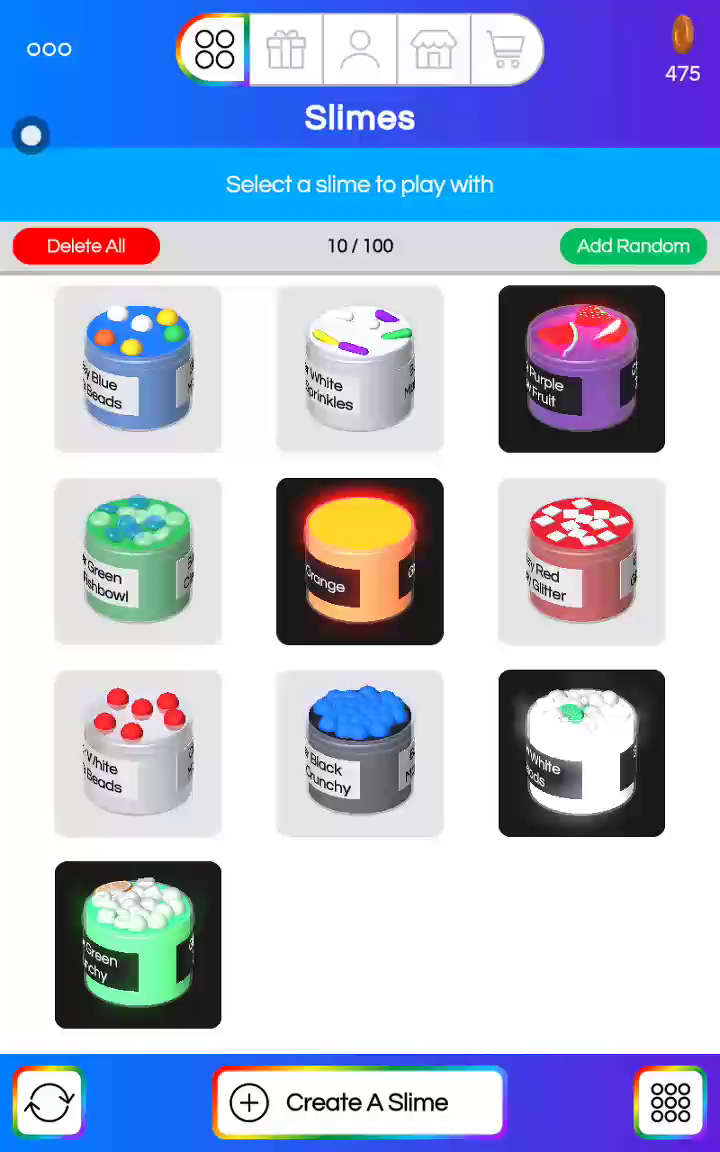Tap the refresh arrows icon

click(49, 1102)
